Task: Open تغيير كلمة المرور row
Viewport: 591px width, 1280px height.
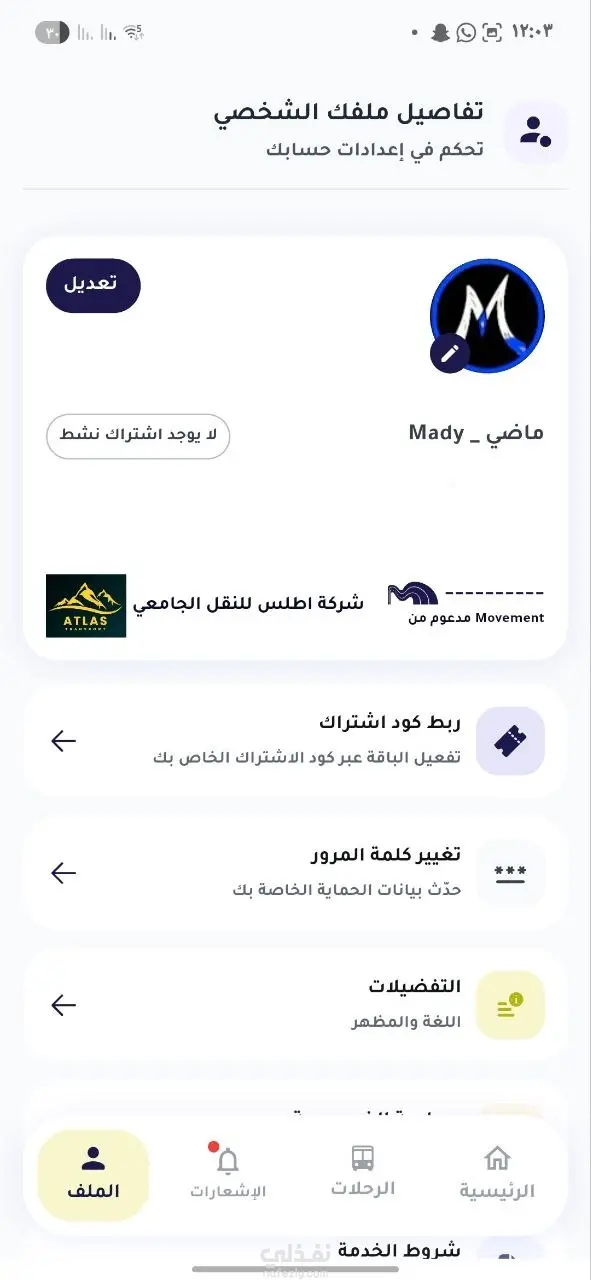Action: tap(295, 873)
